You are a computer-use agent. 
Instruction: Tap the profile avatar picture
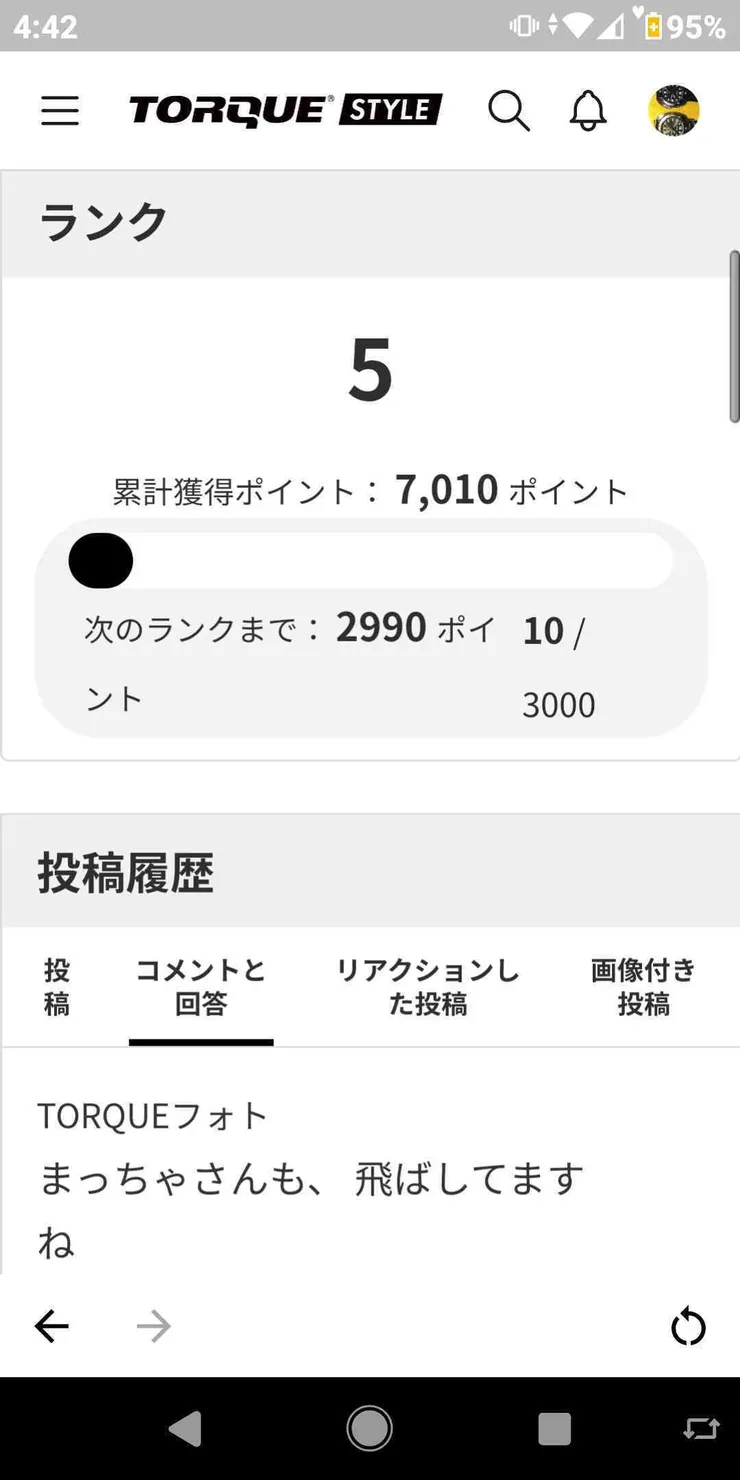tap(674, 110)
